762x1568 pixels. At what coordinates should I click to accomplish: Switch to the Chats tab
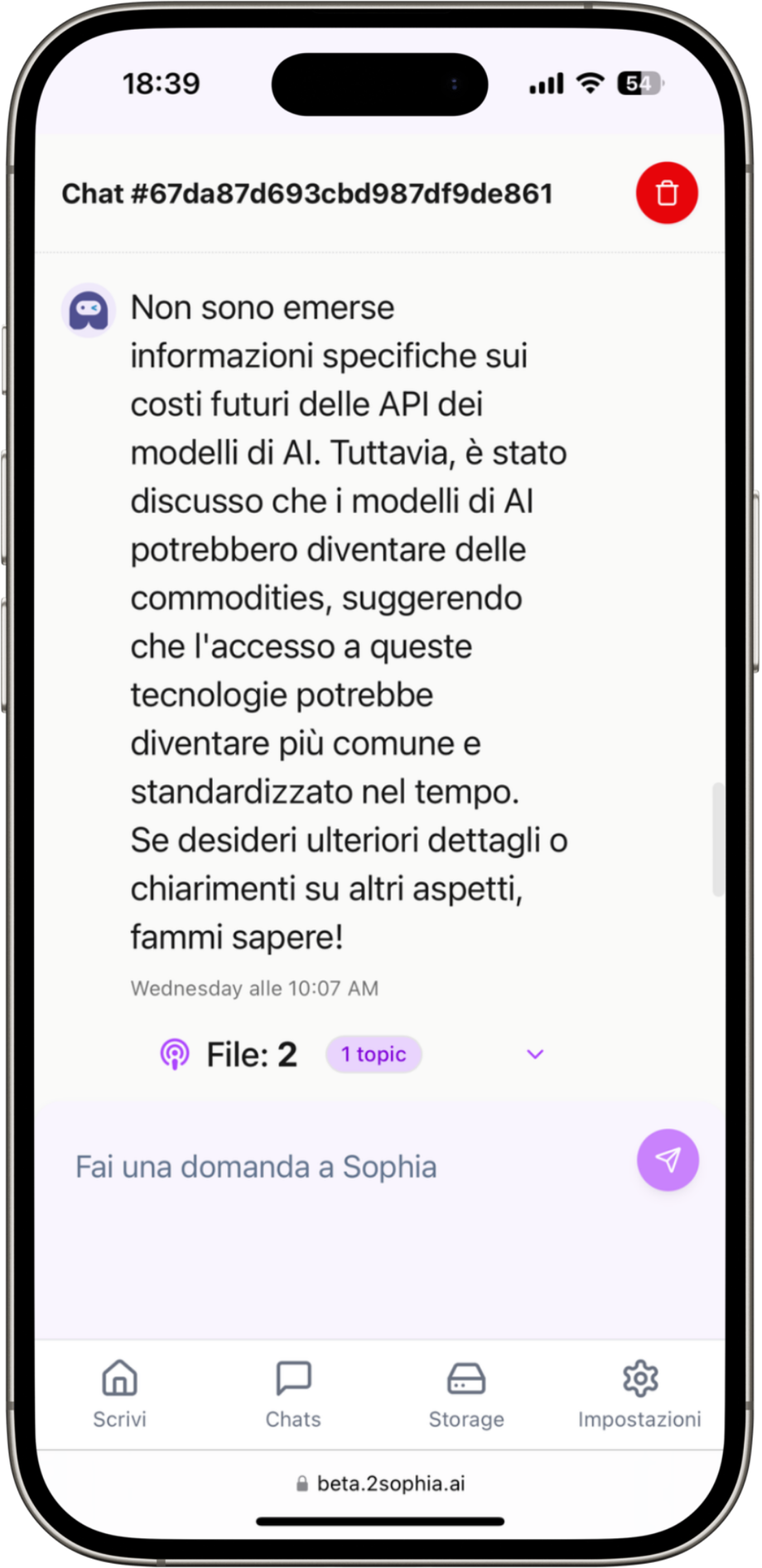point(293,1394)
